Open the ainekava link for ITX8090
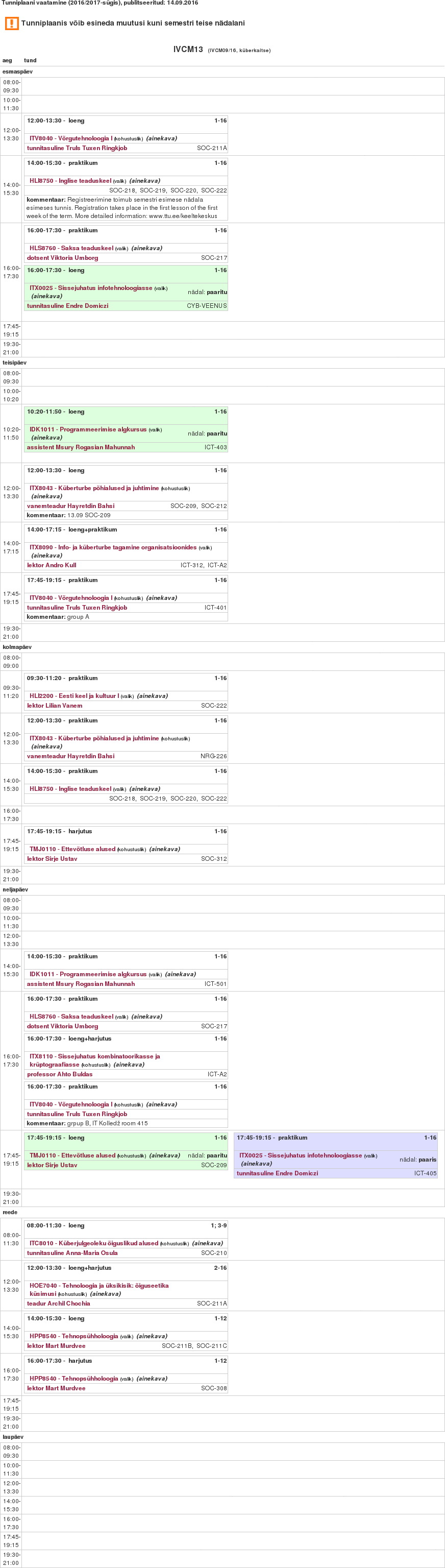Screen dimensions: 445x1568 (x=46, y=555)
